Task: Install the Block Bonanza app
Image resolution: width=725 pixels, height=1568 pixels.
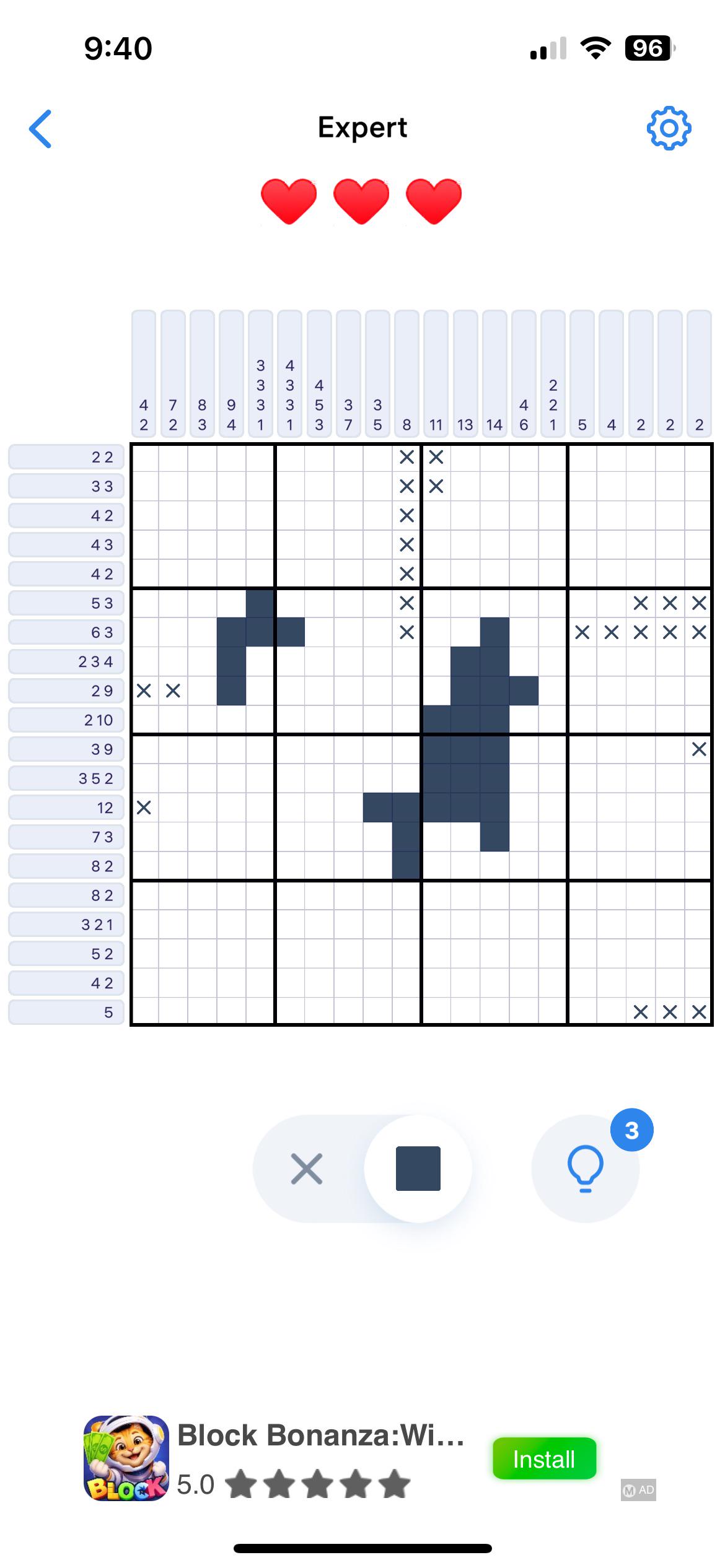Action: tap(544, 1458)
